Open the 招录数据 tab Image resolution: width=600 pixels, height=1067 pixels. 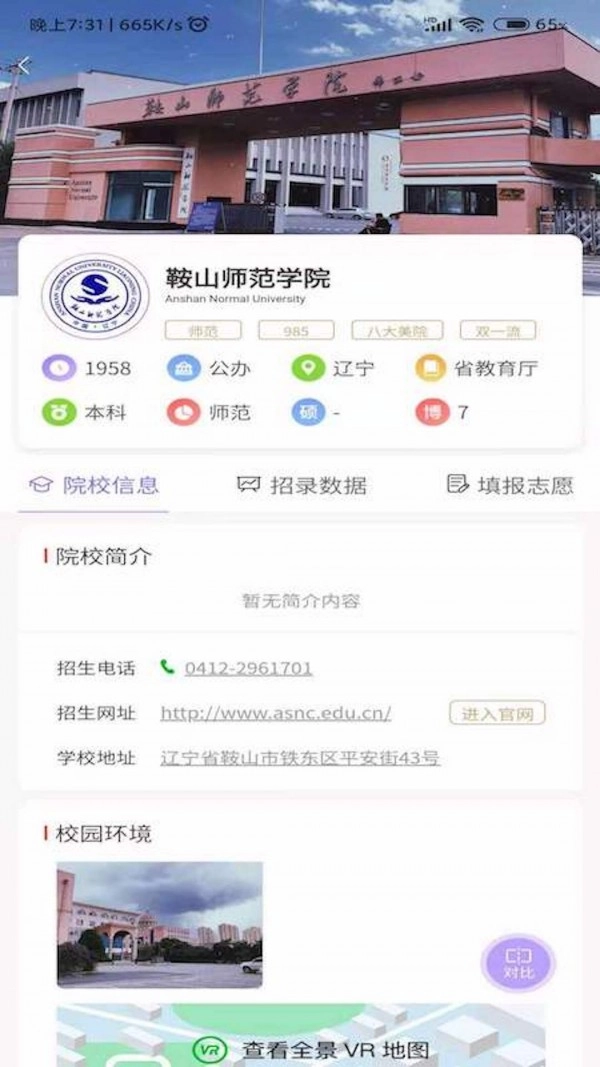(302, 486)
